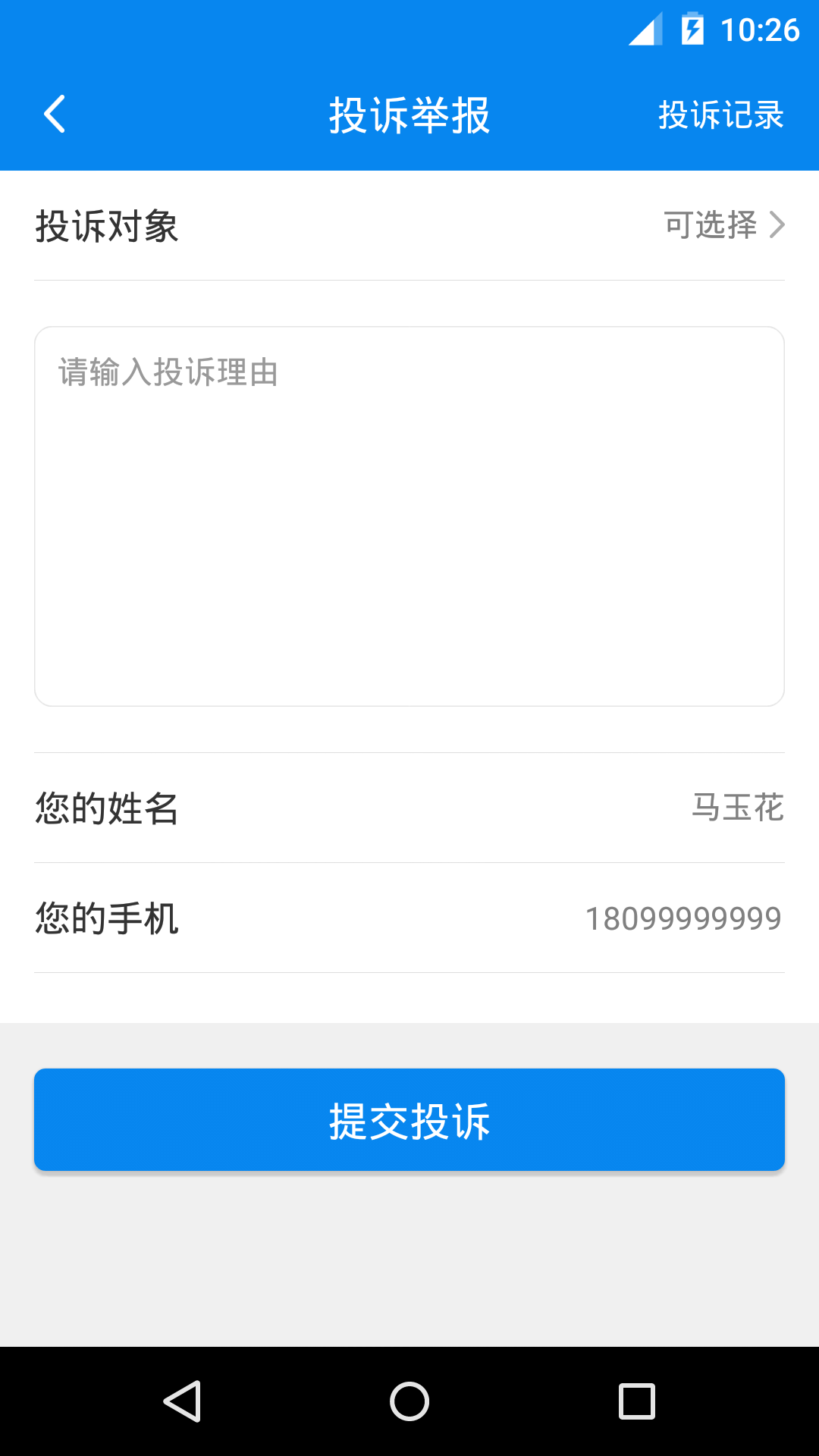Focus the 请输入投诉理由 text box
The image size is (819, 1456).
[x=409, y=516]
